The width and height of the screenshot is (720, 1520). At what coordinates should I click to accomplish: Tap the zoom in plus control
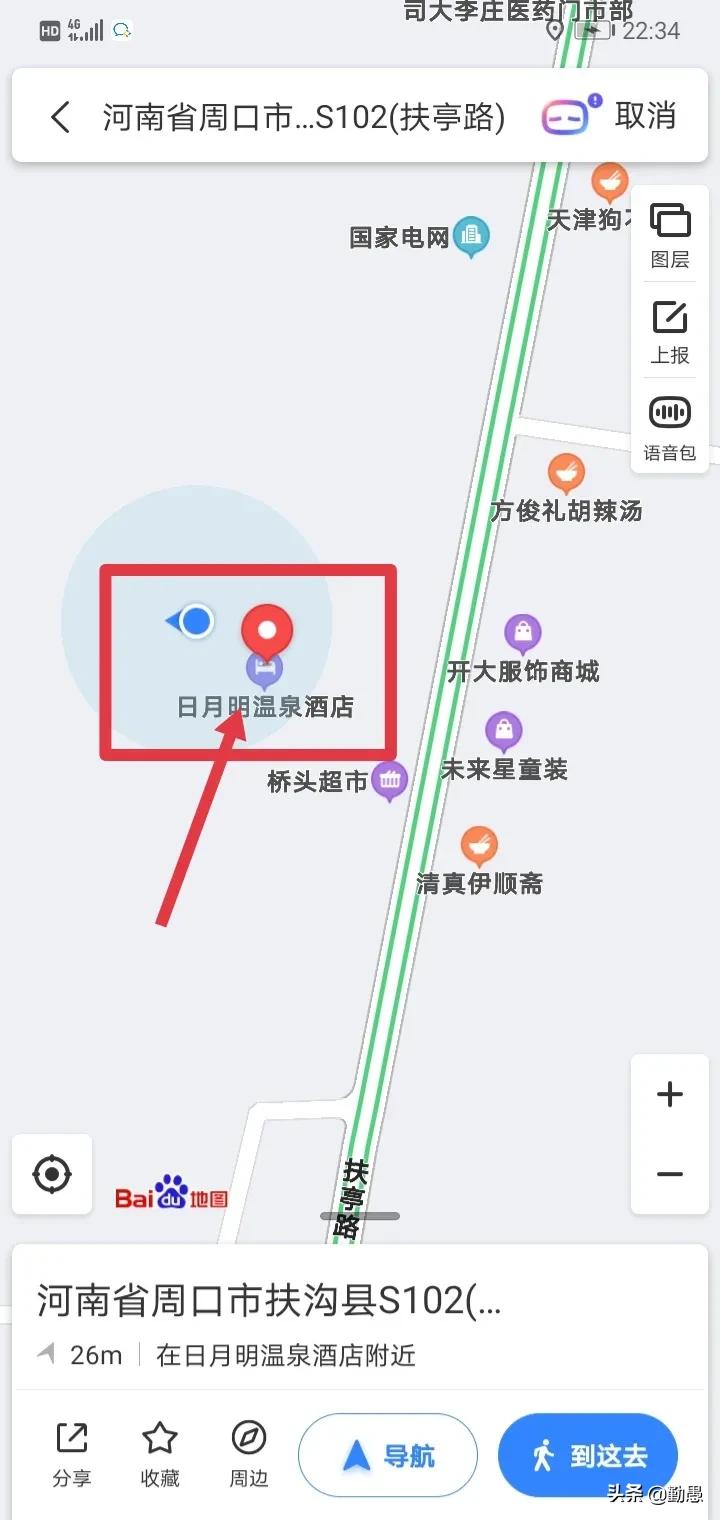coord(669,1093)
